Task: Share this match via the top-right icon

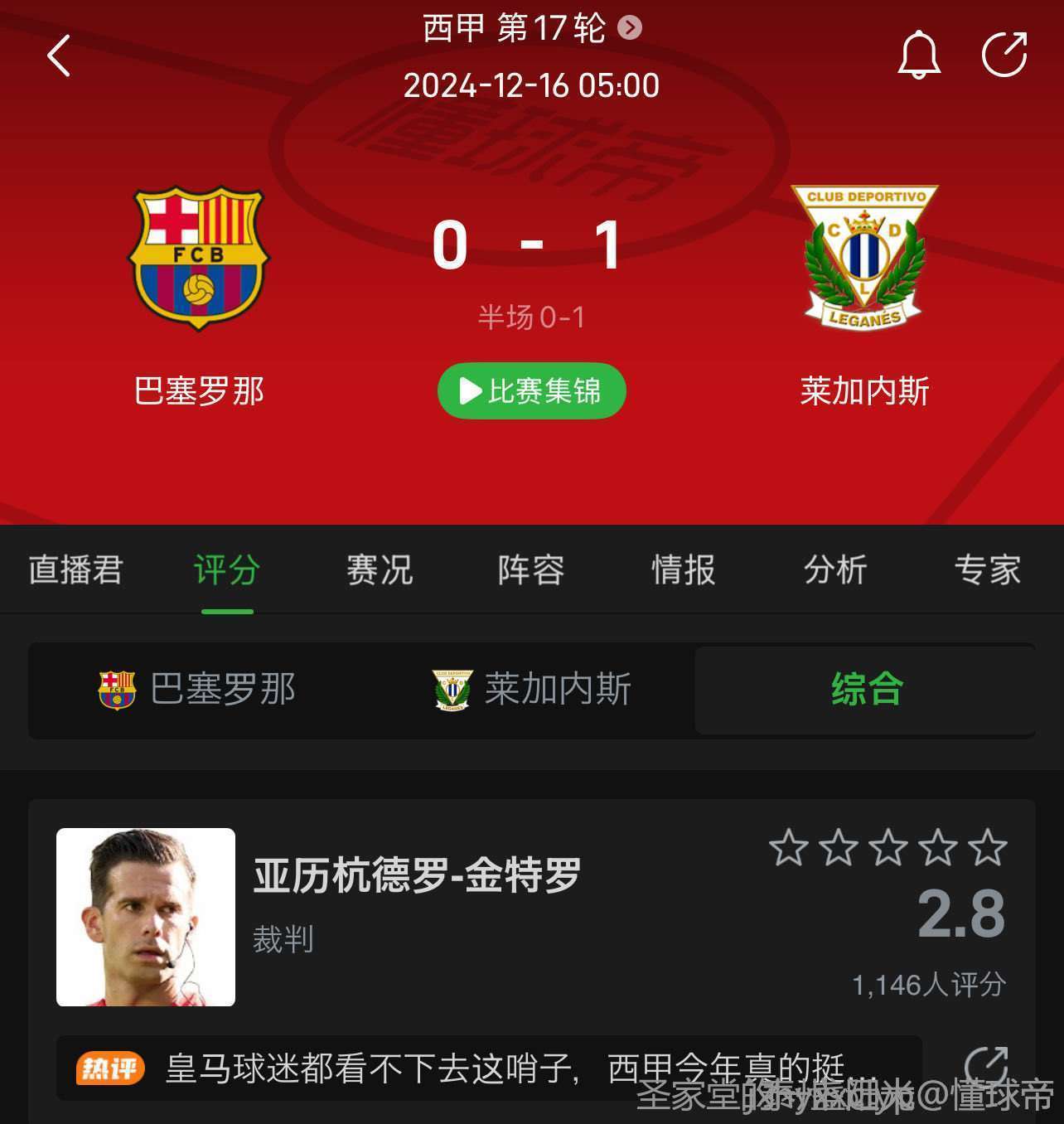Action: (x=1004, y=56)
